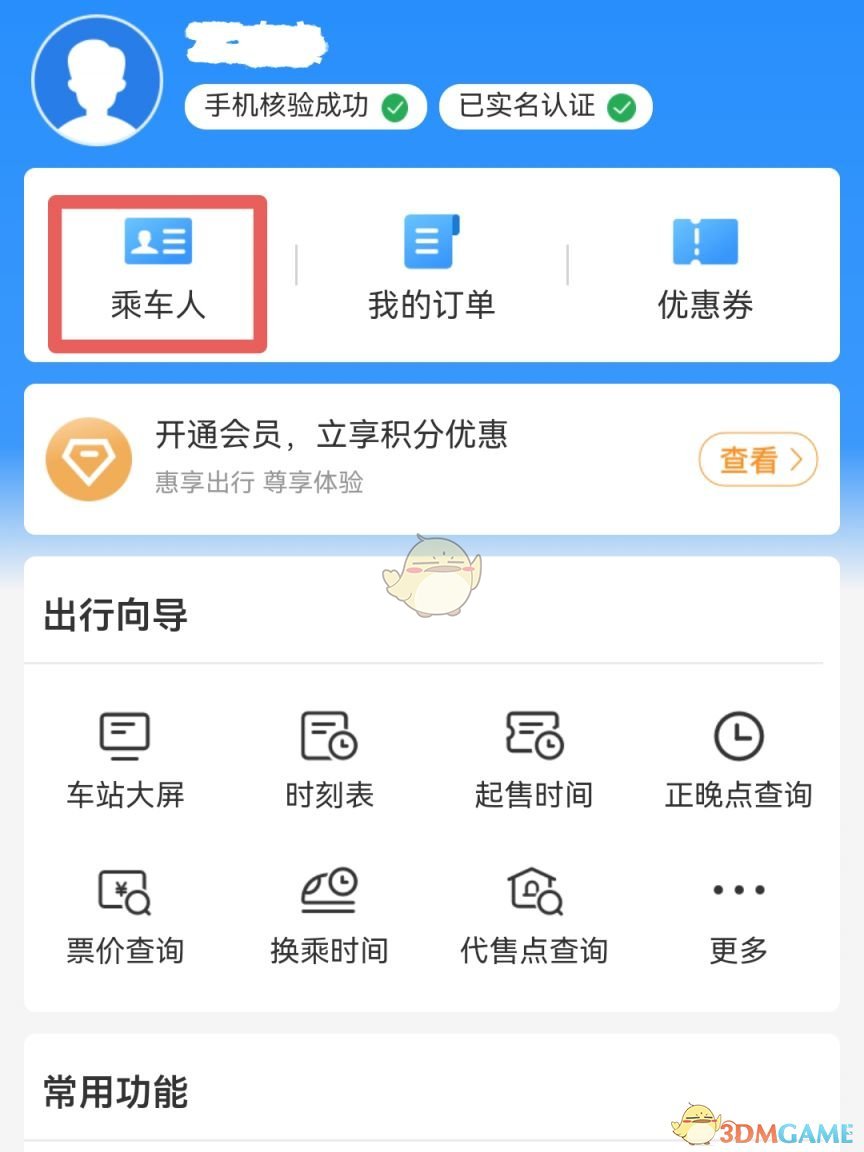Open the profile avatar picture
The width and height of the screenshot is (864, 1152).
96,78
